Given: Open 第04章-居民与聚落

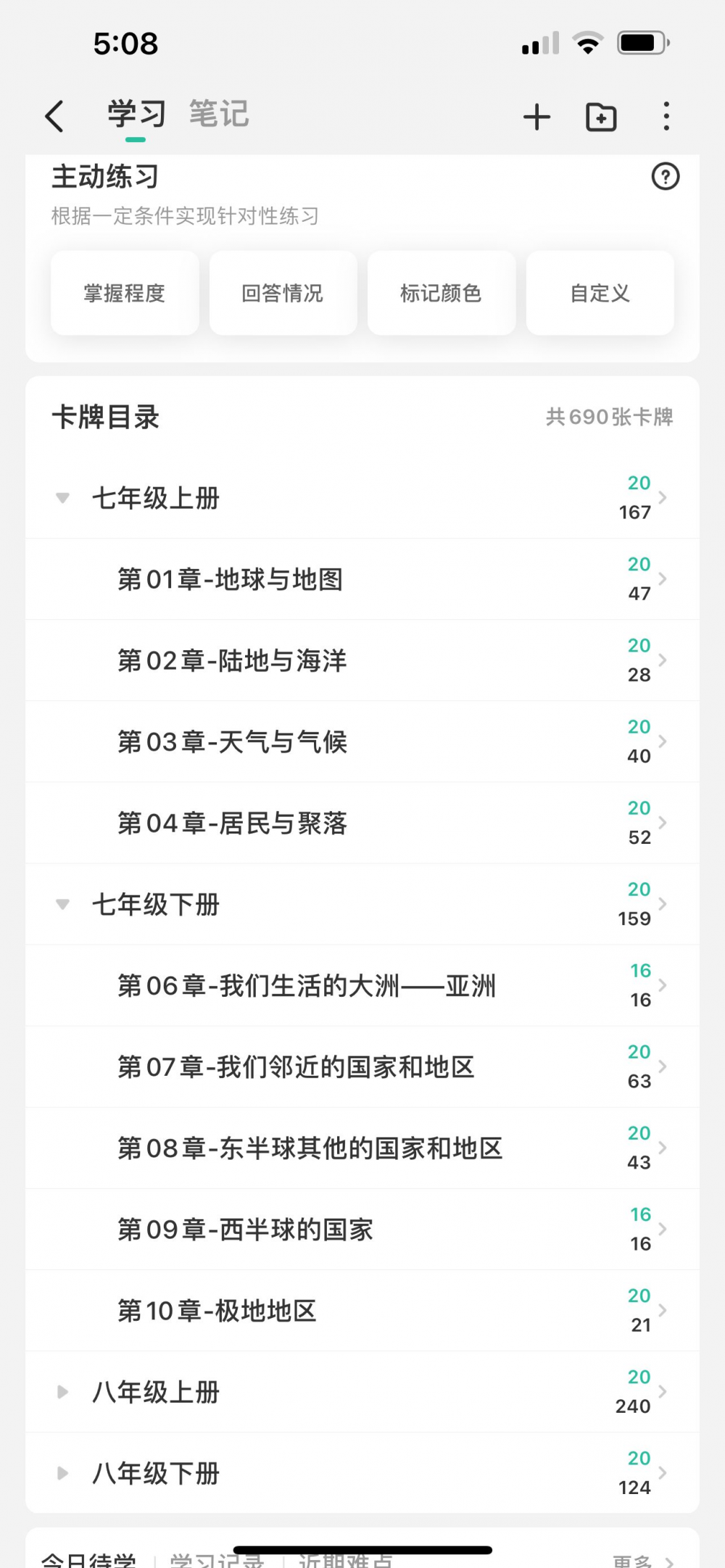Looking at the screenshot, I should click(x=362, y=823).
